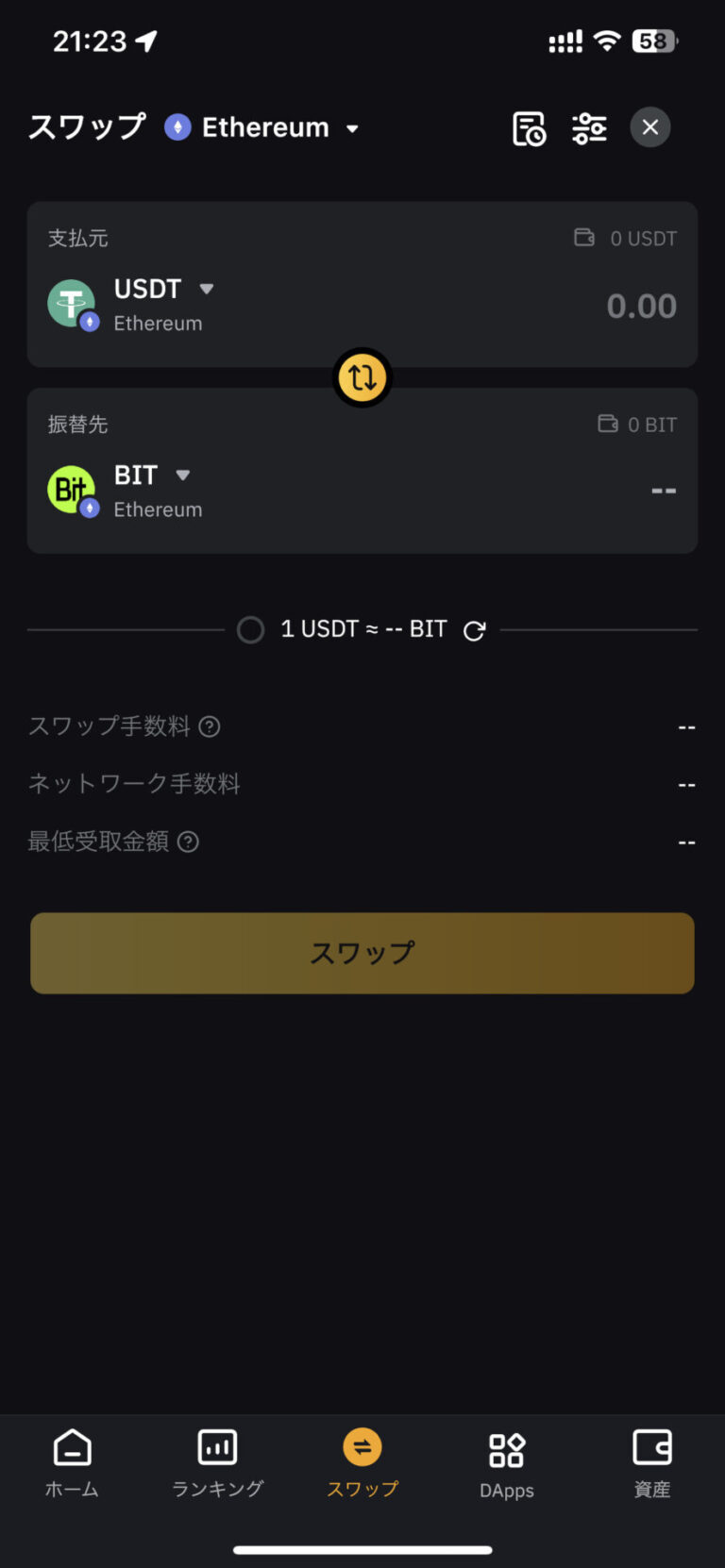This screenshot has height=1568, width=725.
Task: Tap the swap direction reverse arrows icon
Action: pos(362,377)
